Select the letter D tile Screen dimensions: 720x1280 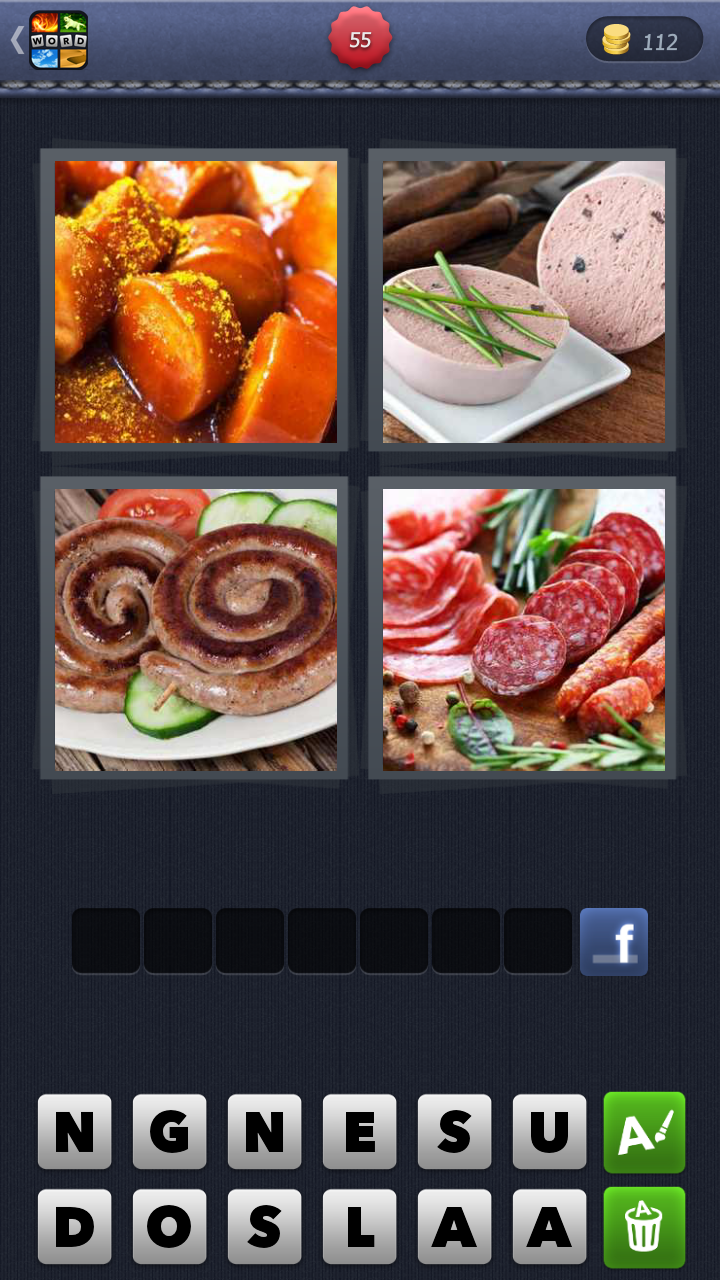pos(74,1227)
